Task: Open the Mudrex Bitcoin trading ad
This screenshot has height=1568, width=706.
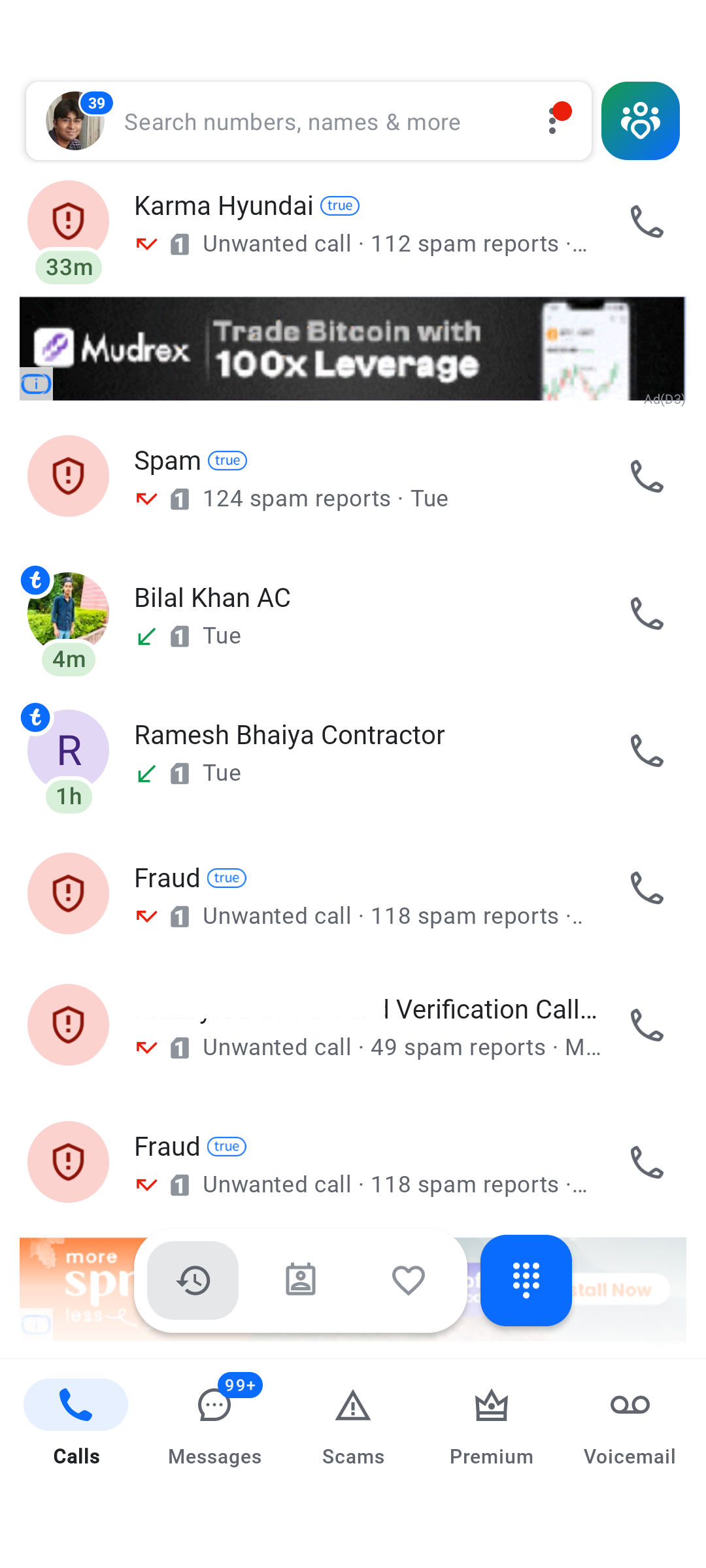Action: (x=352, y=349)
